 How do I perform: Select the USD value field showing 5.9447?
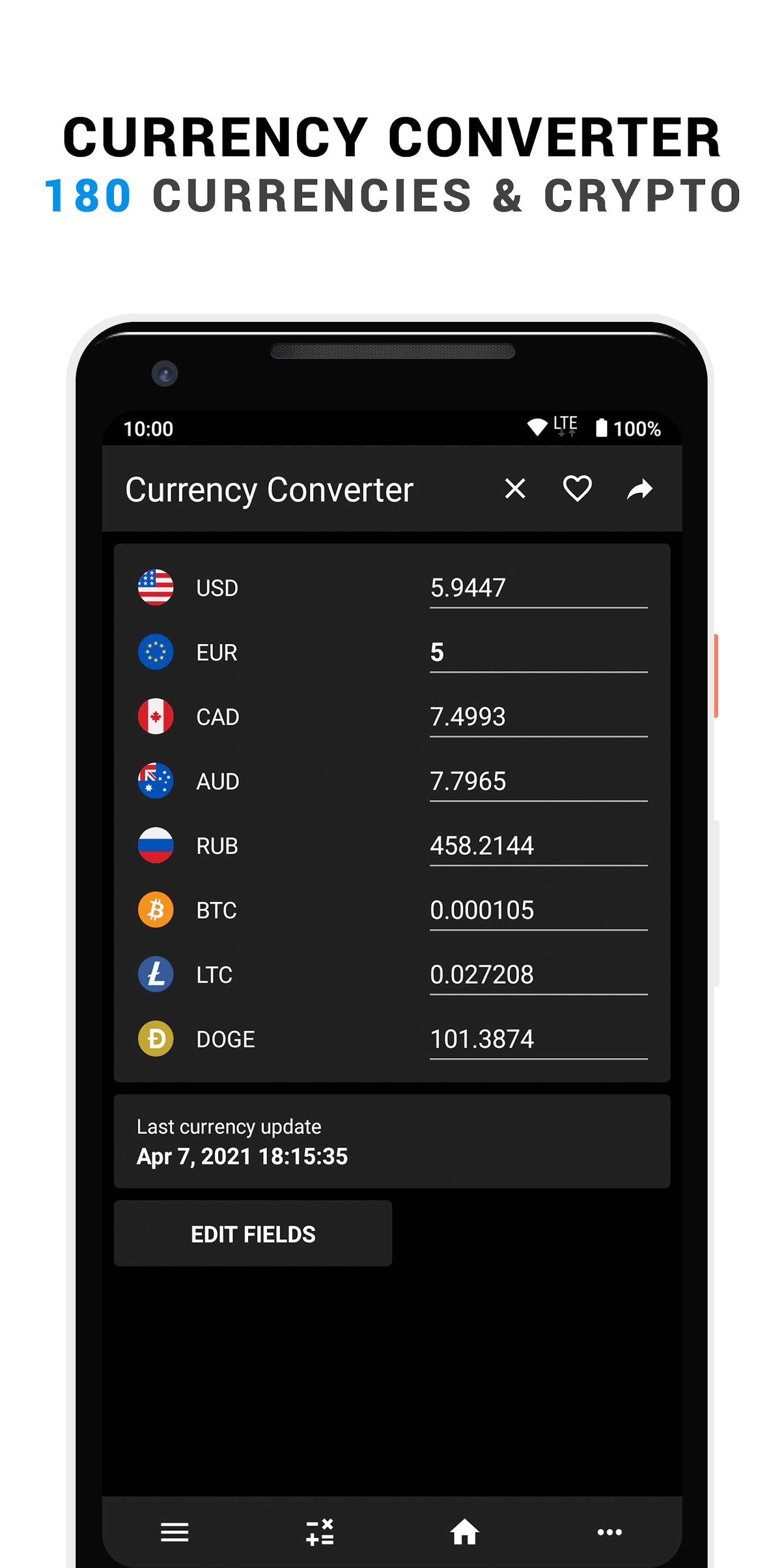click(x=538, y=587)
